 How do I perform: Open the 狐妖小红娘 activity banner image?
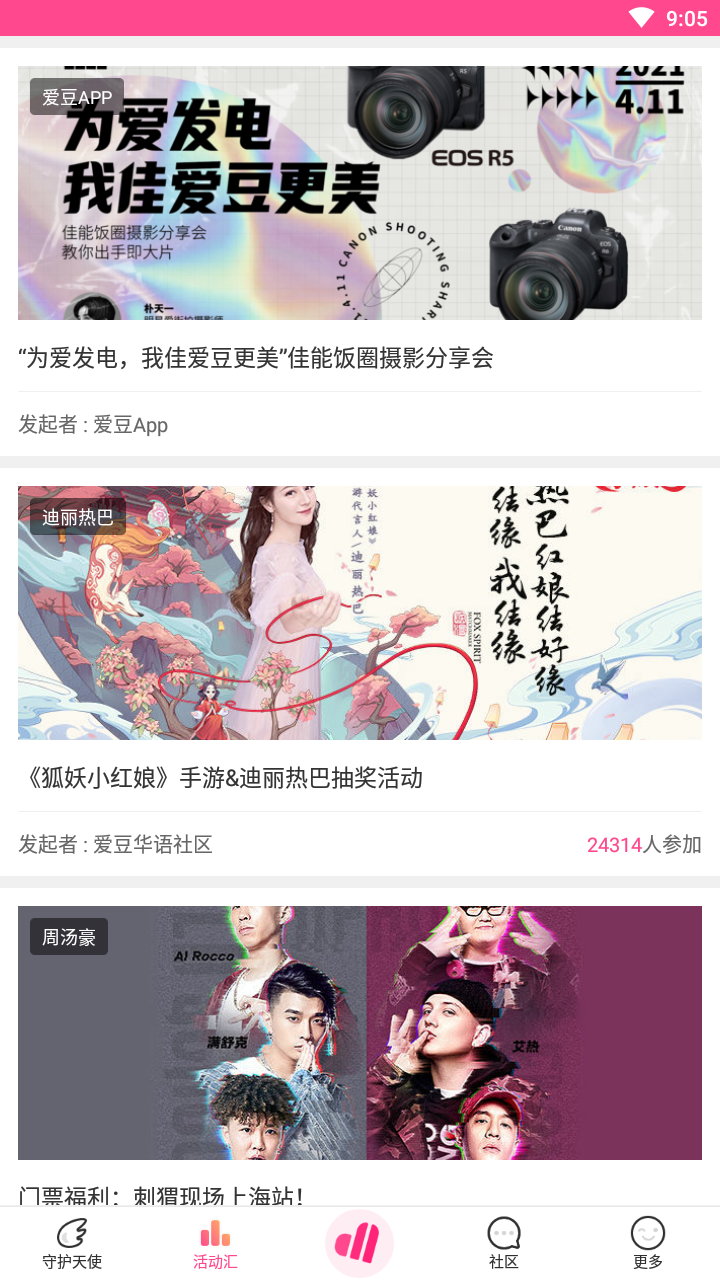(359, 612)
